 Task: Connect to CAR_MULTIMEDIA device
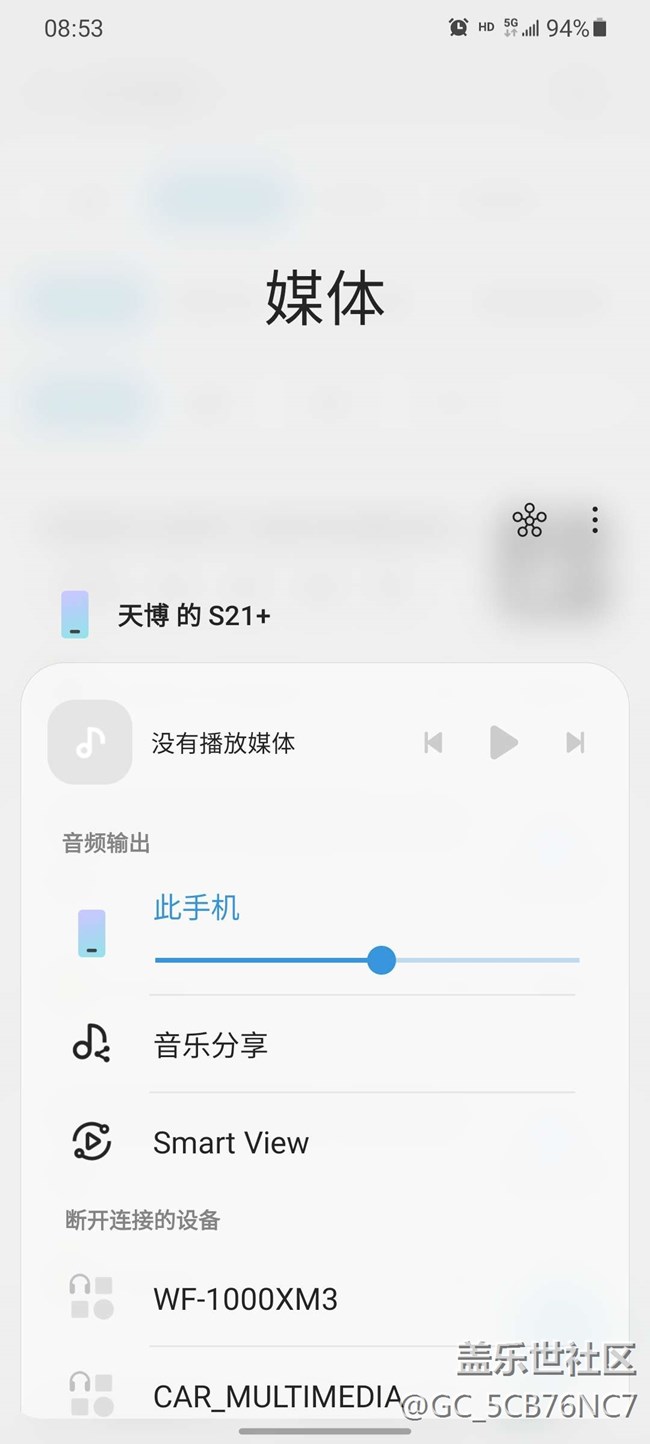pyautogui.click(x=277, y=1395)
